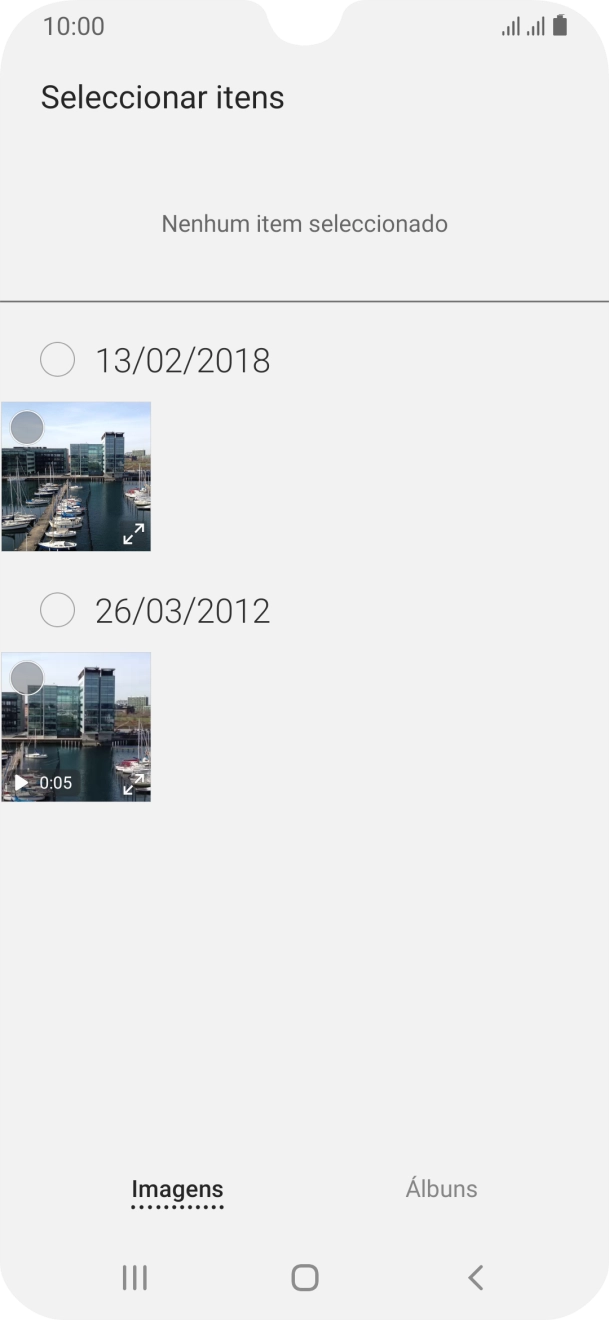Switch to the Imagens tab

[177, 1189]
